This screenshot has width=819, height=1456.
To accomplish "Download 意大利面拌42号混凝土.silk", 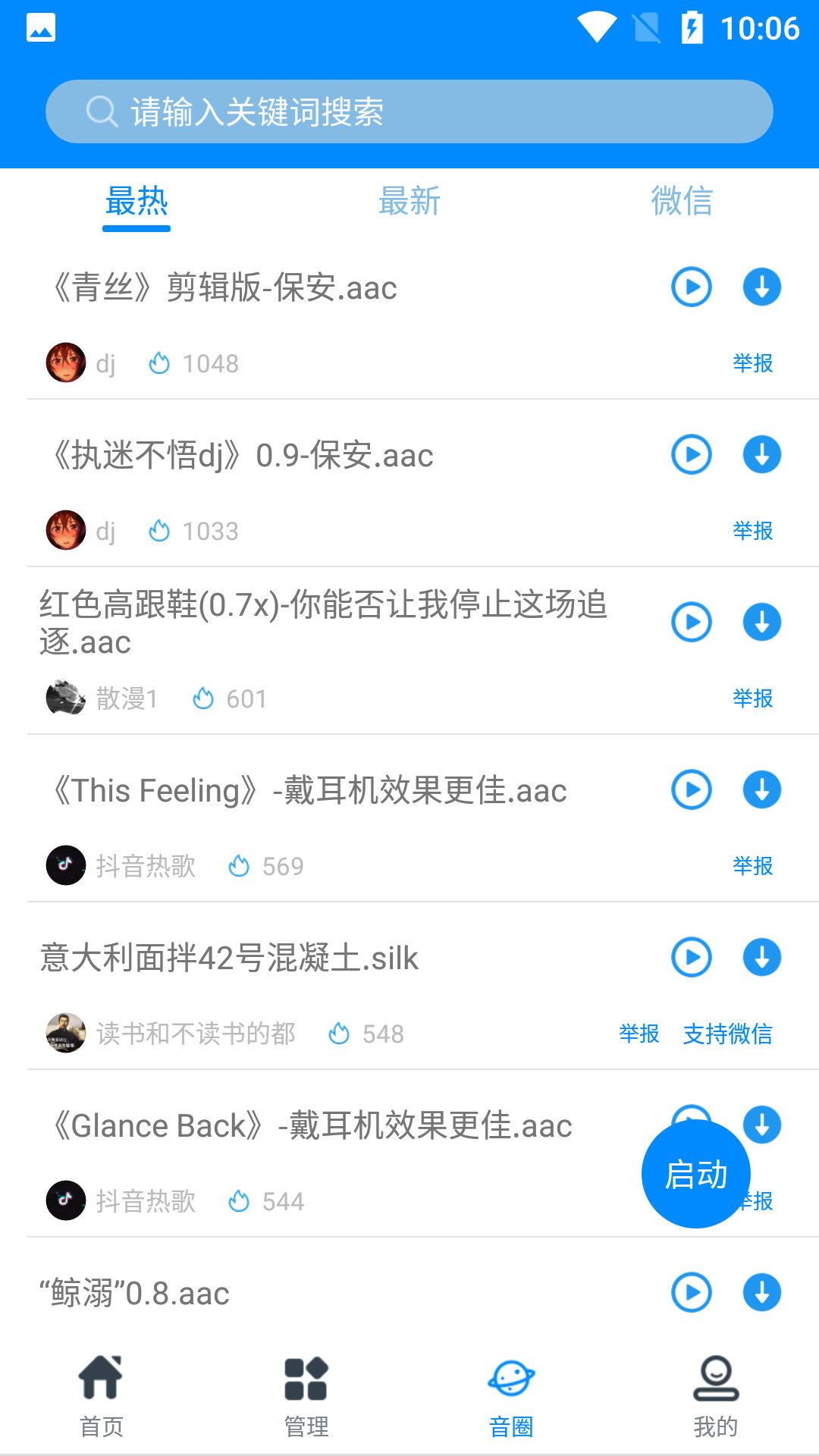I will (x=762, y=958).
